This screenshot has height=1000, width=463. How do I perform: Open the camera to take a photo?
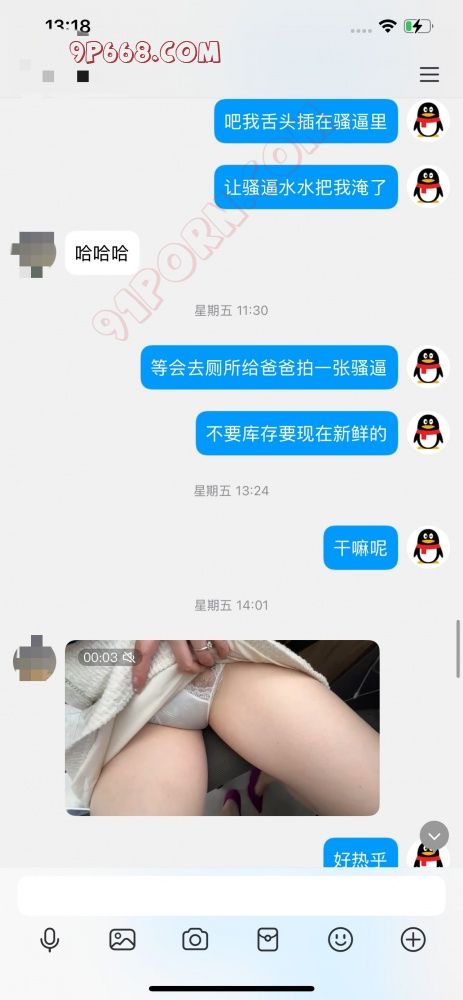tap(195, 939)
